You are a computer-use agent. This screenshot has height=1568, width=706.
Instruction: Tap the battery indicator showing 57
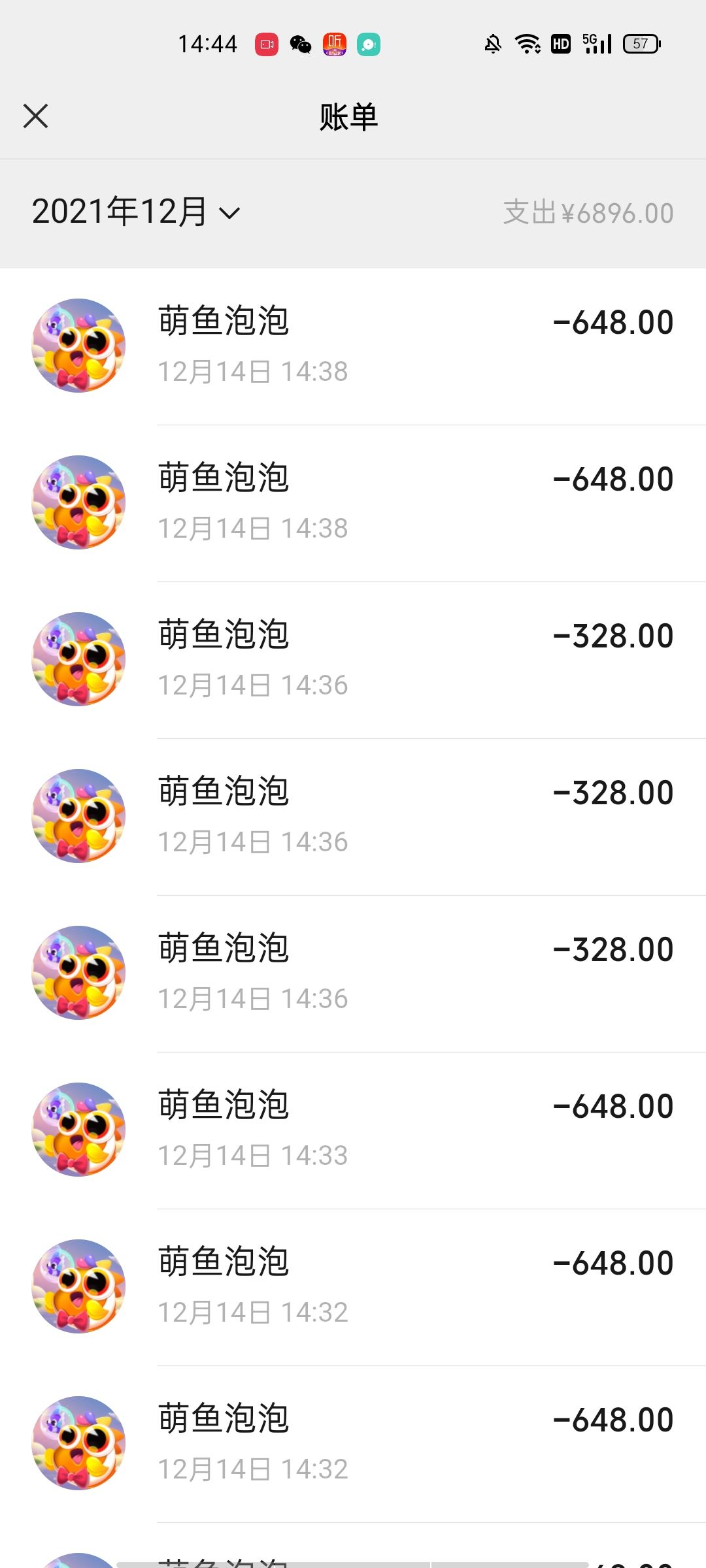pyautogui.click(x=641, y=44)
